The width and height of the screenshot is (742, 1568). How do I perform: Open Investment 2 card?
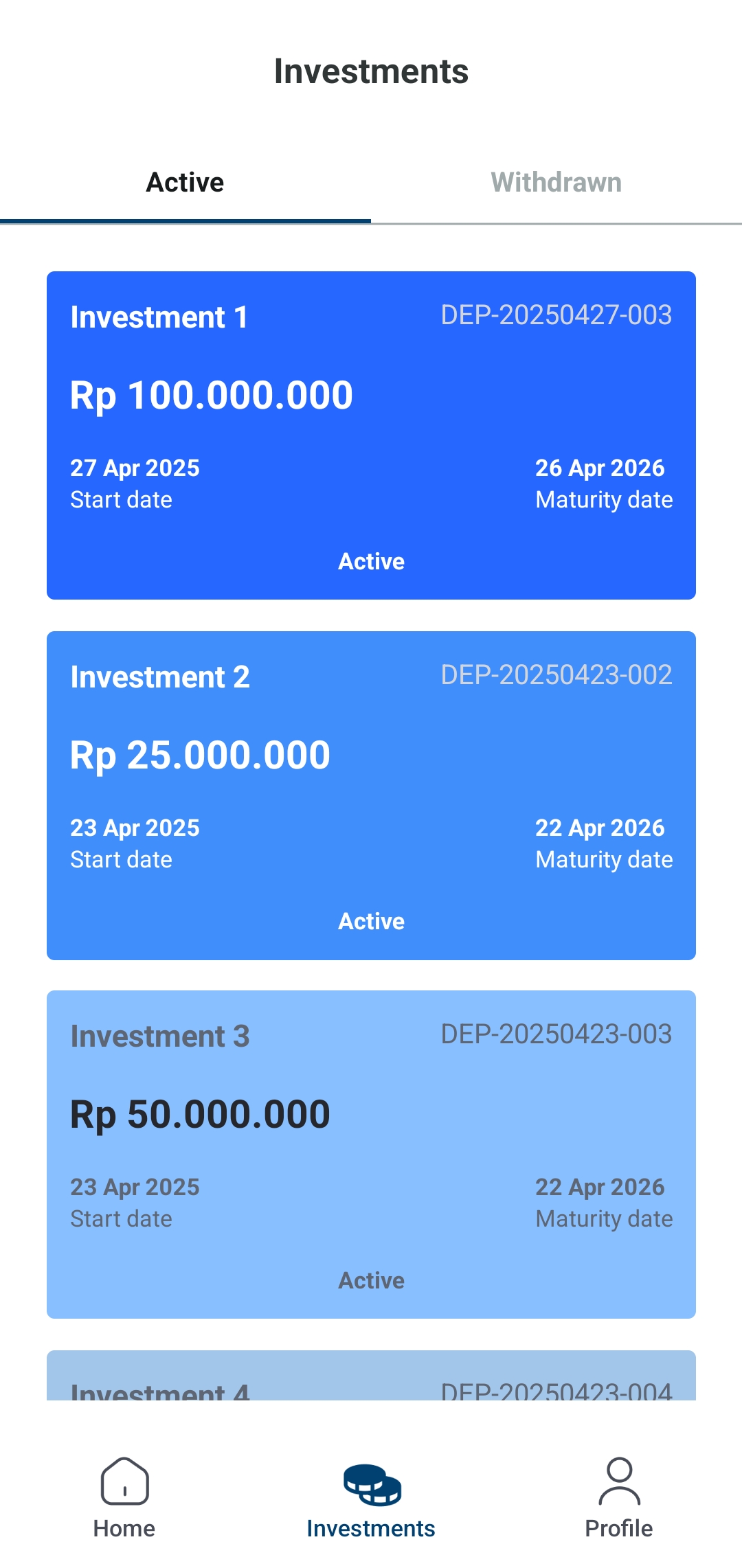click(371, 793)
